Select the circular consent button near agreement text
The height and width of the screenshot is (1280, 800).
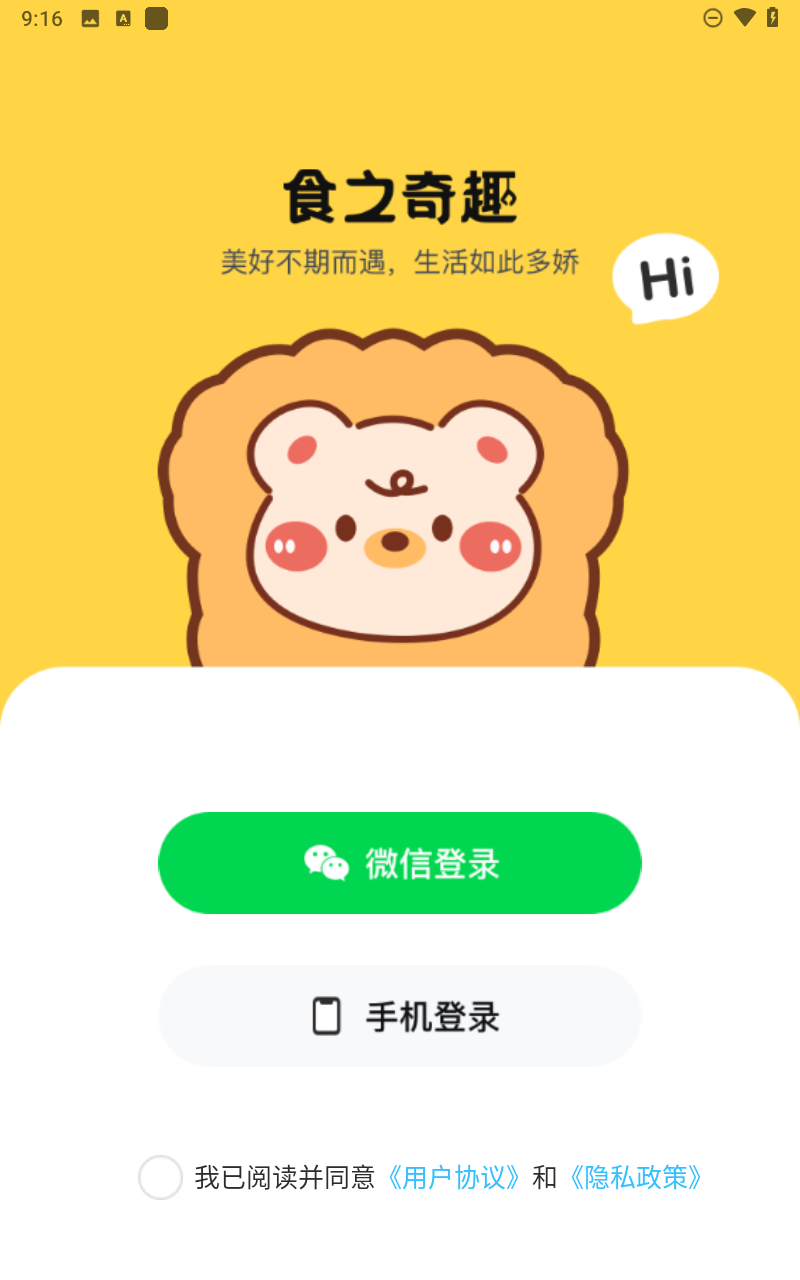click(x=160, y=1178)
